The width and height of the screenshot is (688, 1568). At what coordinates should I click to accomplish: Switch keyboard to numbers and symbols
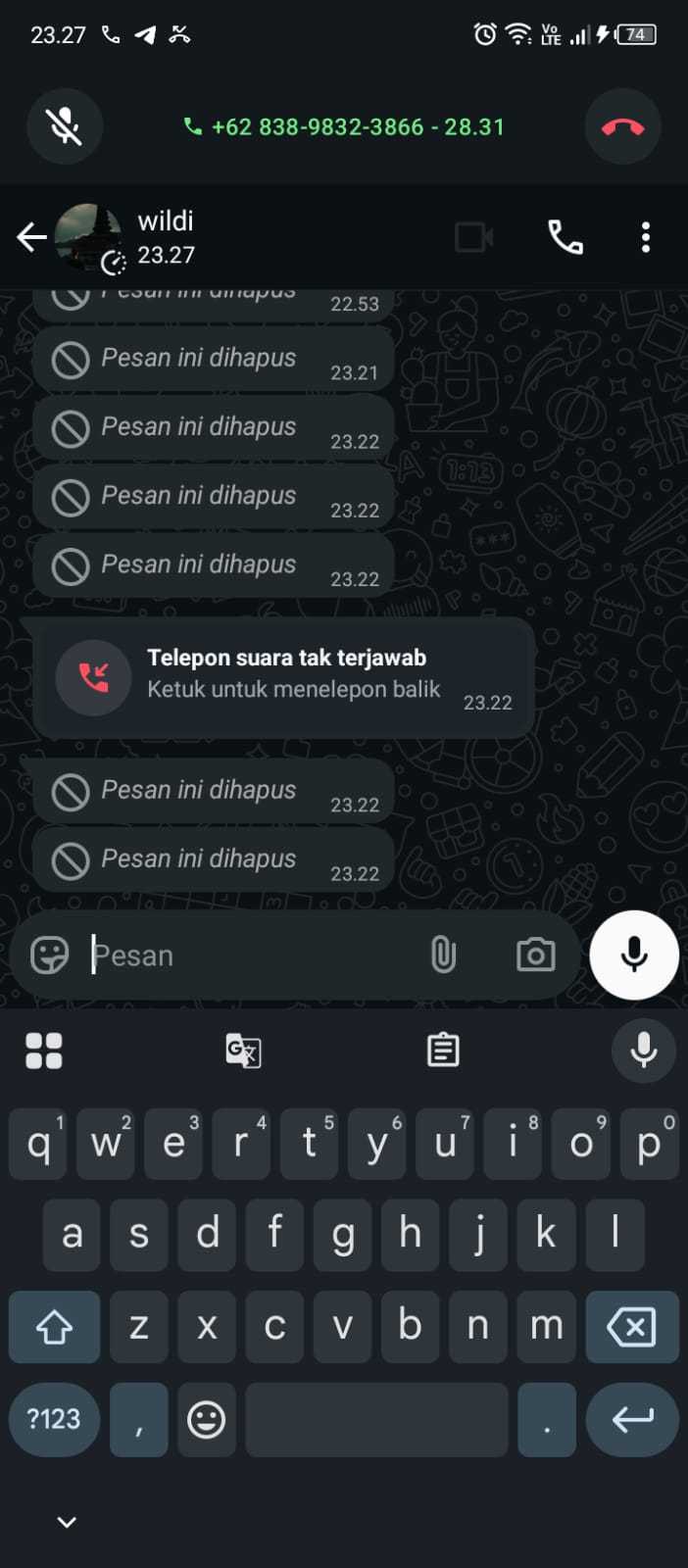tap(54, 1419)
